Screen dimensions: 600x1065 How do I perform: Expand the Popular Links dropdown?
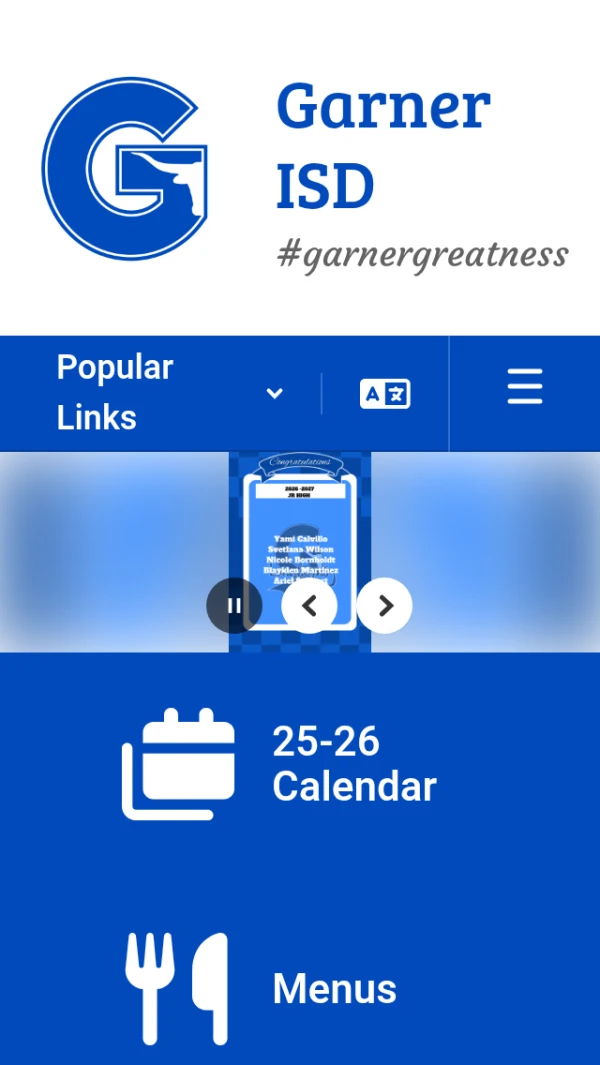coord(170,393)
